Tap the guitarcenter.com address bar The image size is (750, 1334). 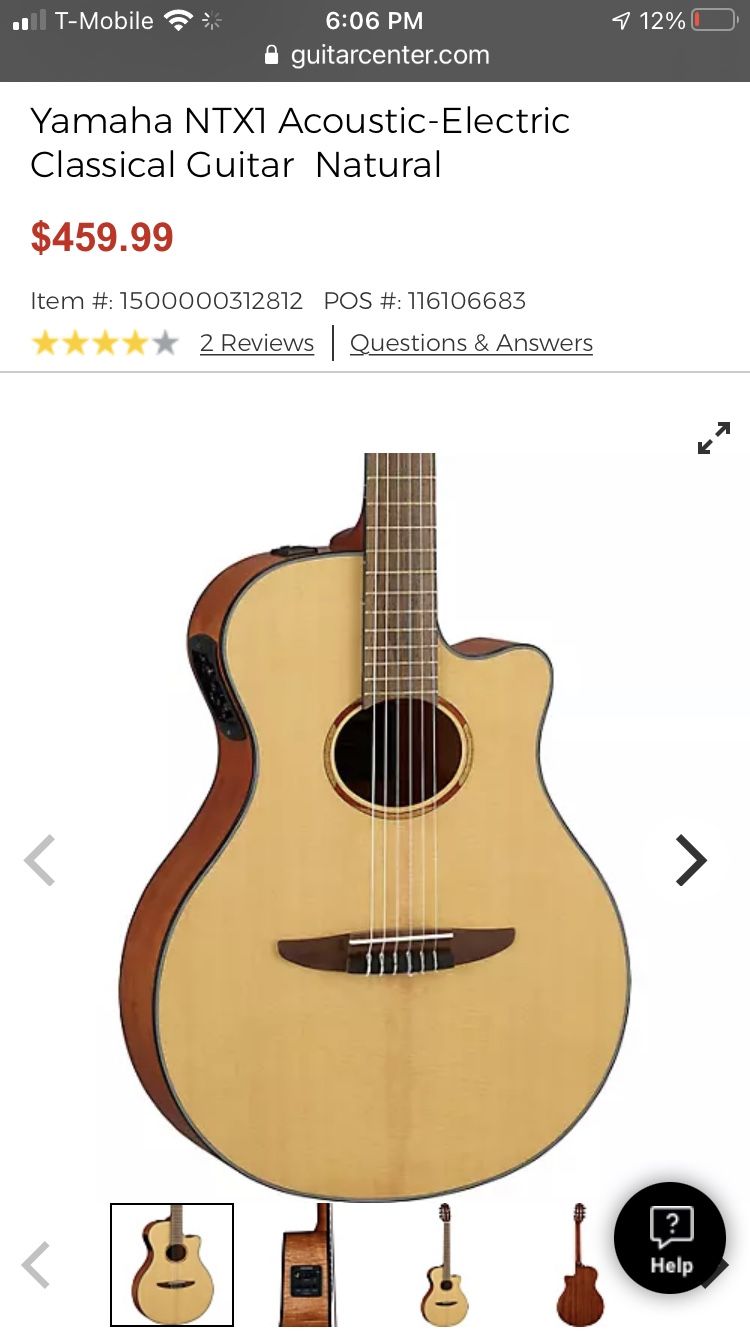click(388, 56)
